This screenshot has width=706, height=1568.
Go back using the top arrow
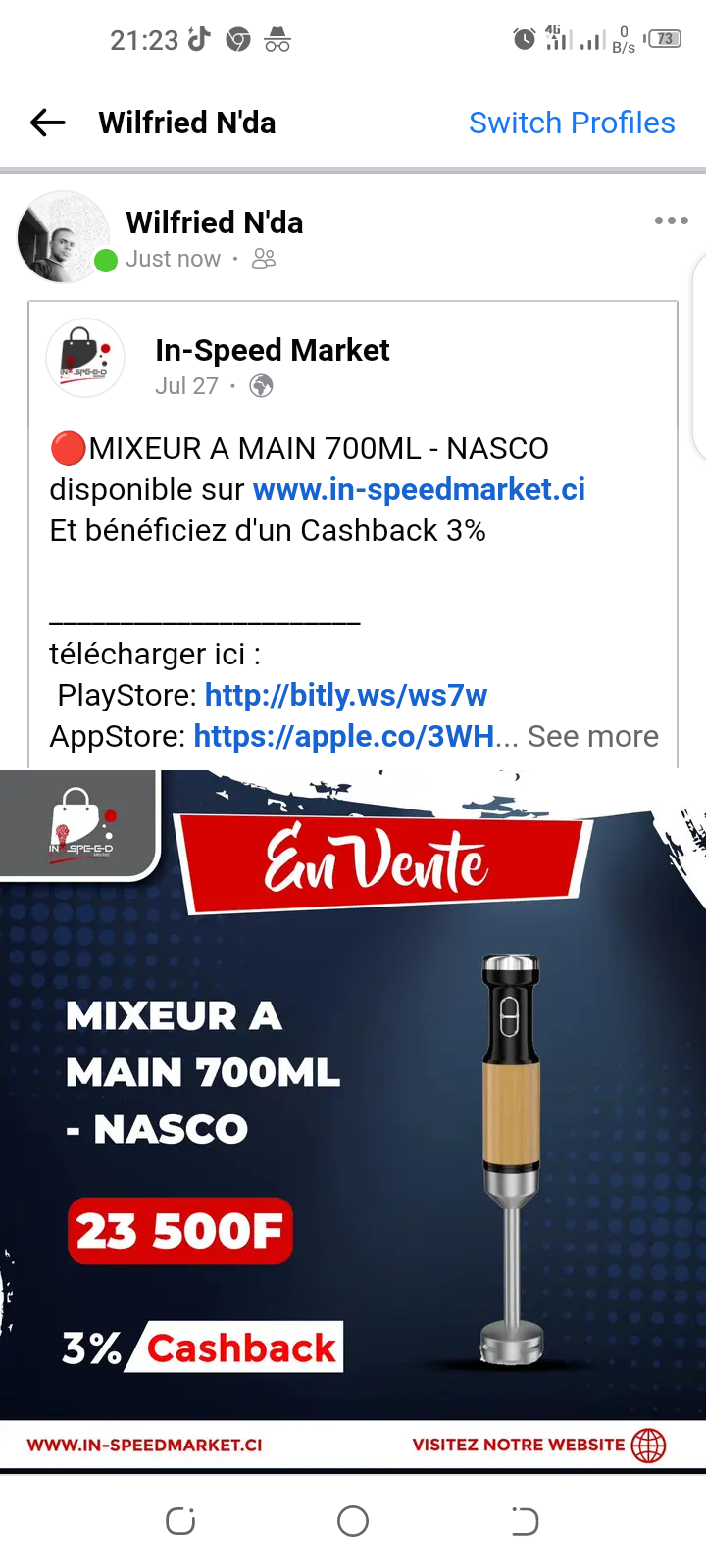coord(47,122)
